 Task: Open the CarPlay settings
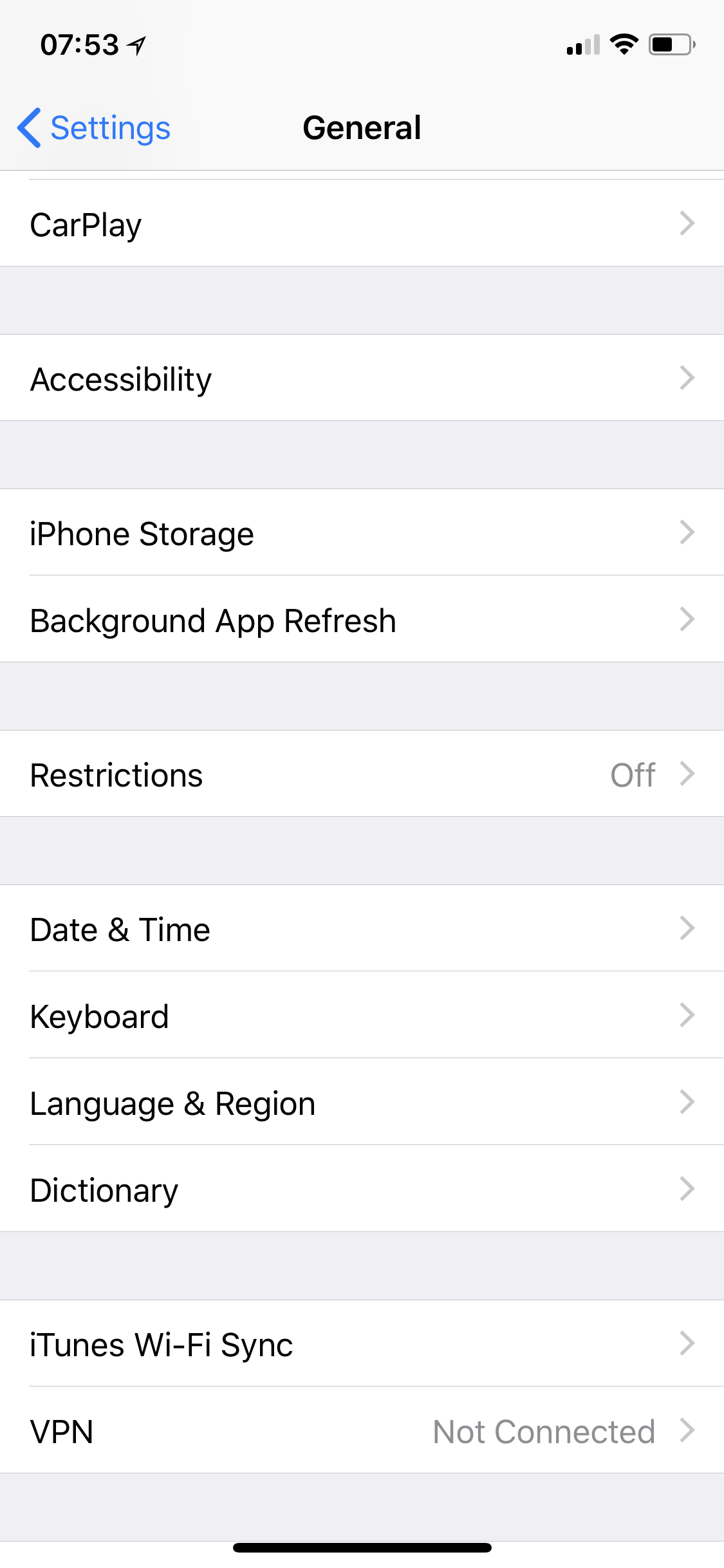(360, 224)
